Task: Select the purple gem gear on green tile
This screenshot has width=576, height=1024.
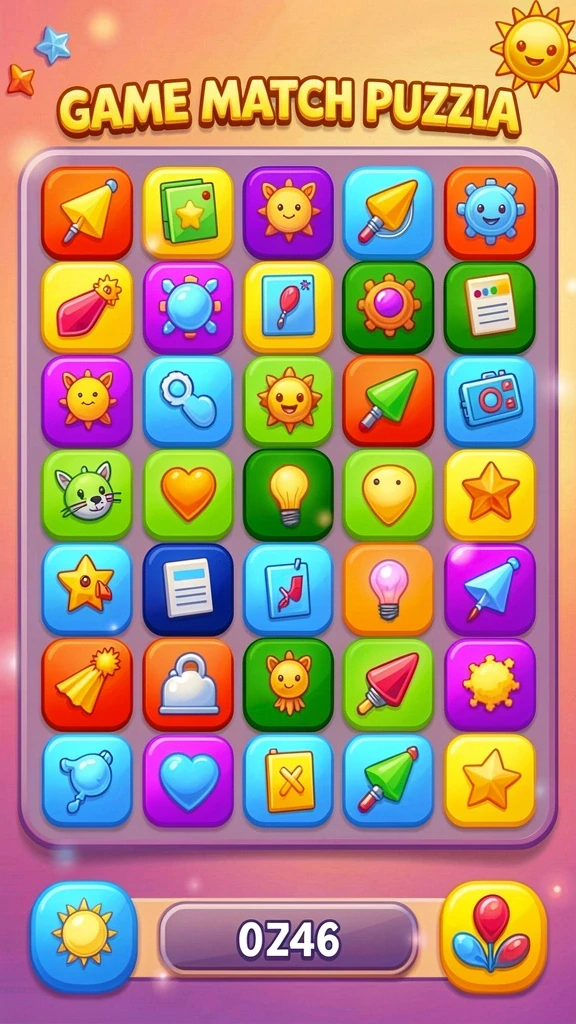Action: [389, 308]
